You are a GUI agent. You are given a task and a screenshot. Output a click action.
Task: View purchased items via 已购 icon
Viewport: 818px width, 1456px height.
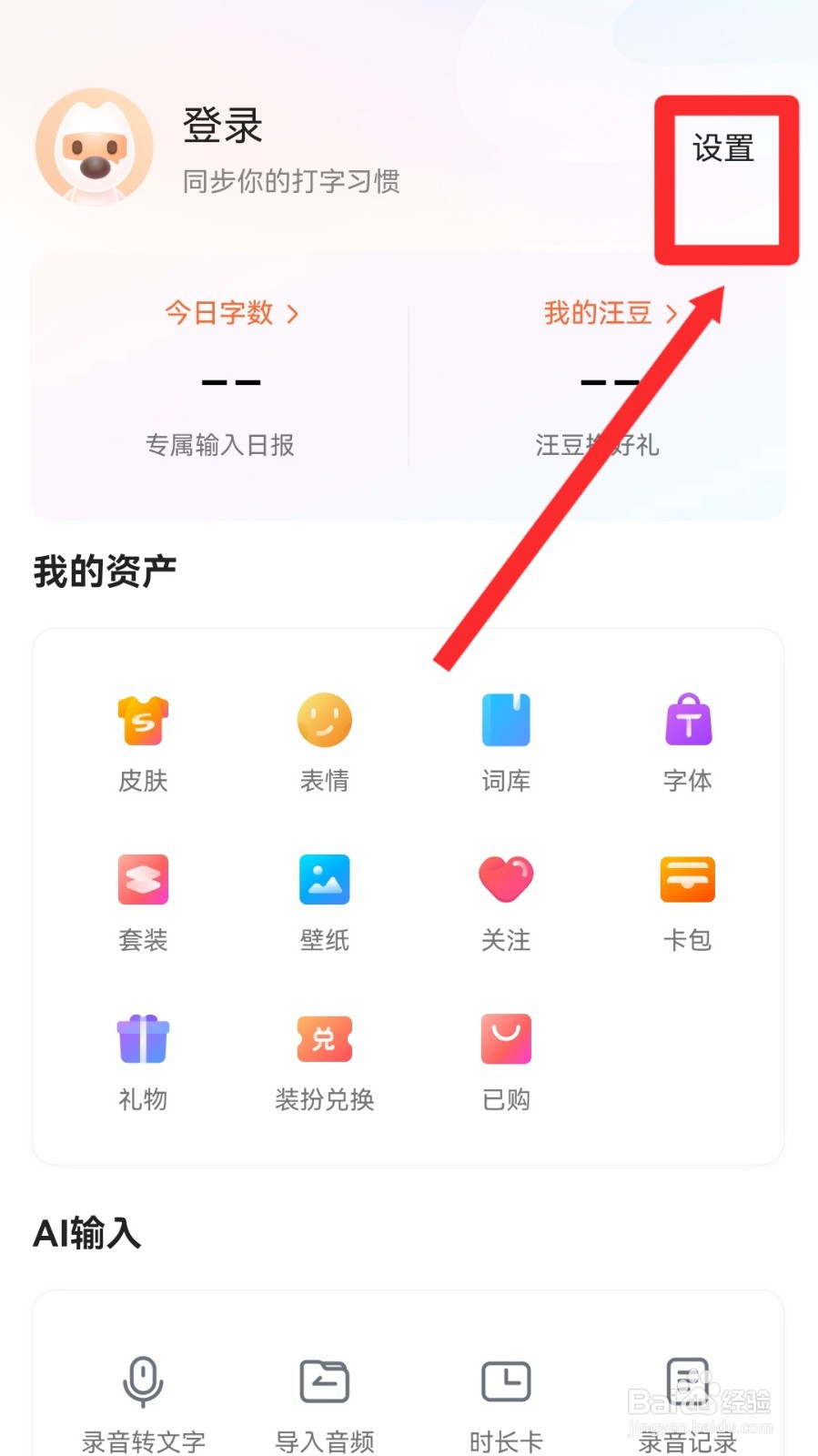click(505, 1058)
